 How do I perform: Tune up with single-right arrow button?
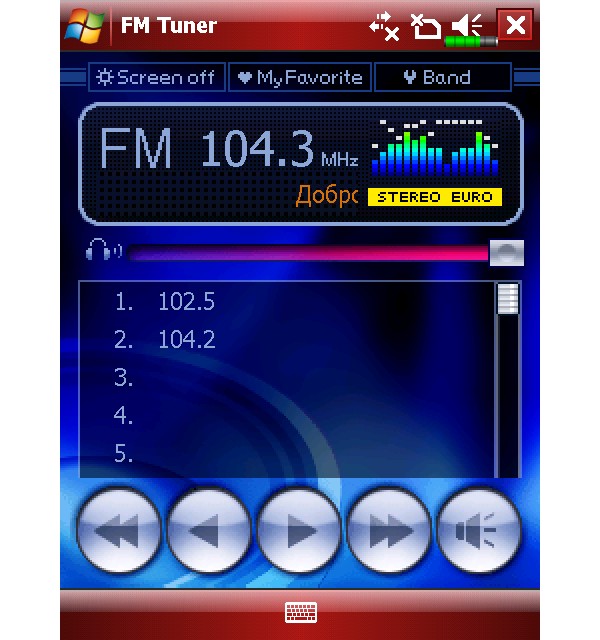(299, 530)
